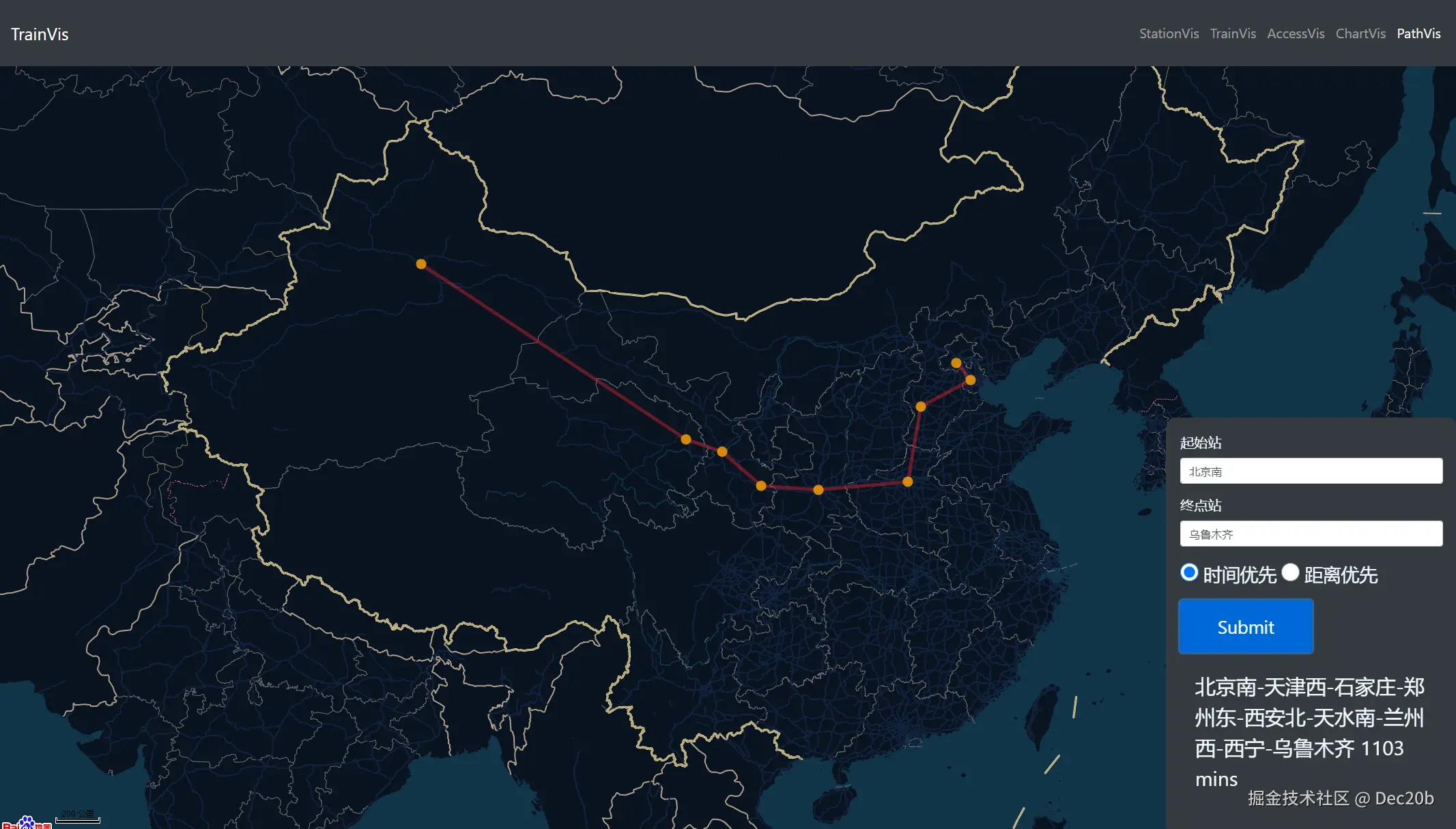Screen dimensions: 1456x829
Task: Go to the TrainVis nav tab
Action: (1233, 33)
